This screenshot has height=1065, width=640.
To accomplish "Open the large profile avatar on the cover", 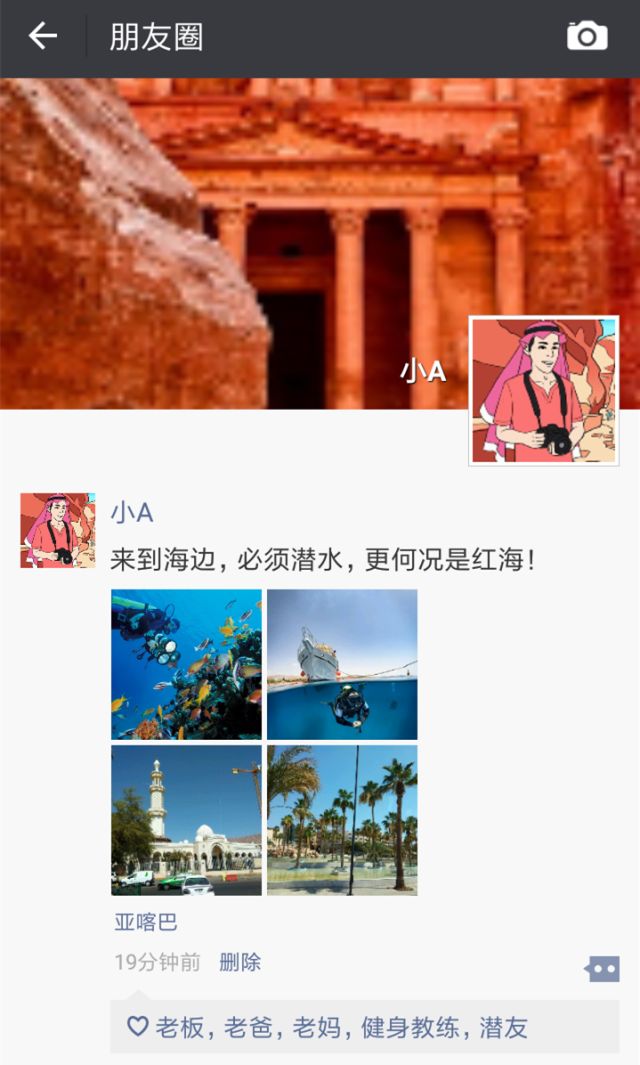I will pos(543,391).
